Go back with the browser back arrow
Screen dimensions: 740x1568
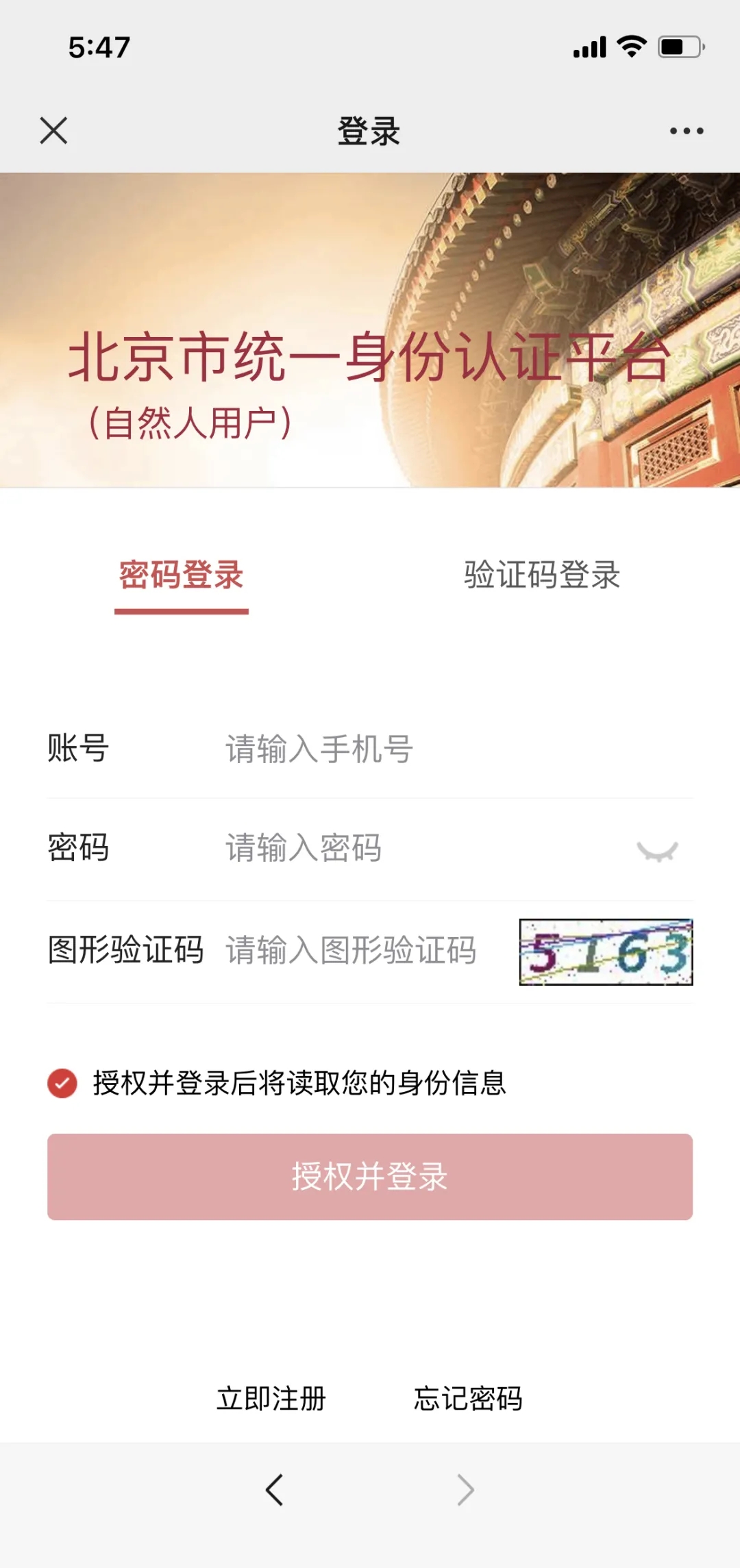click(x=274, y=1489)
